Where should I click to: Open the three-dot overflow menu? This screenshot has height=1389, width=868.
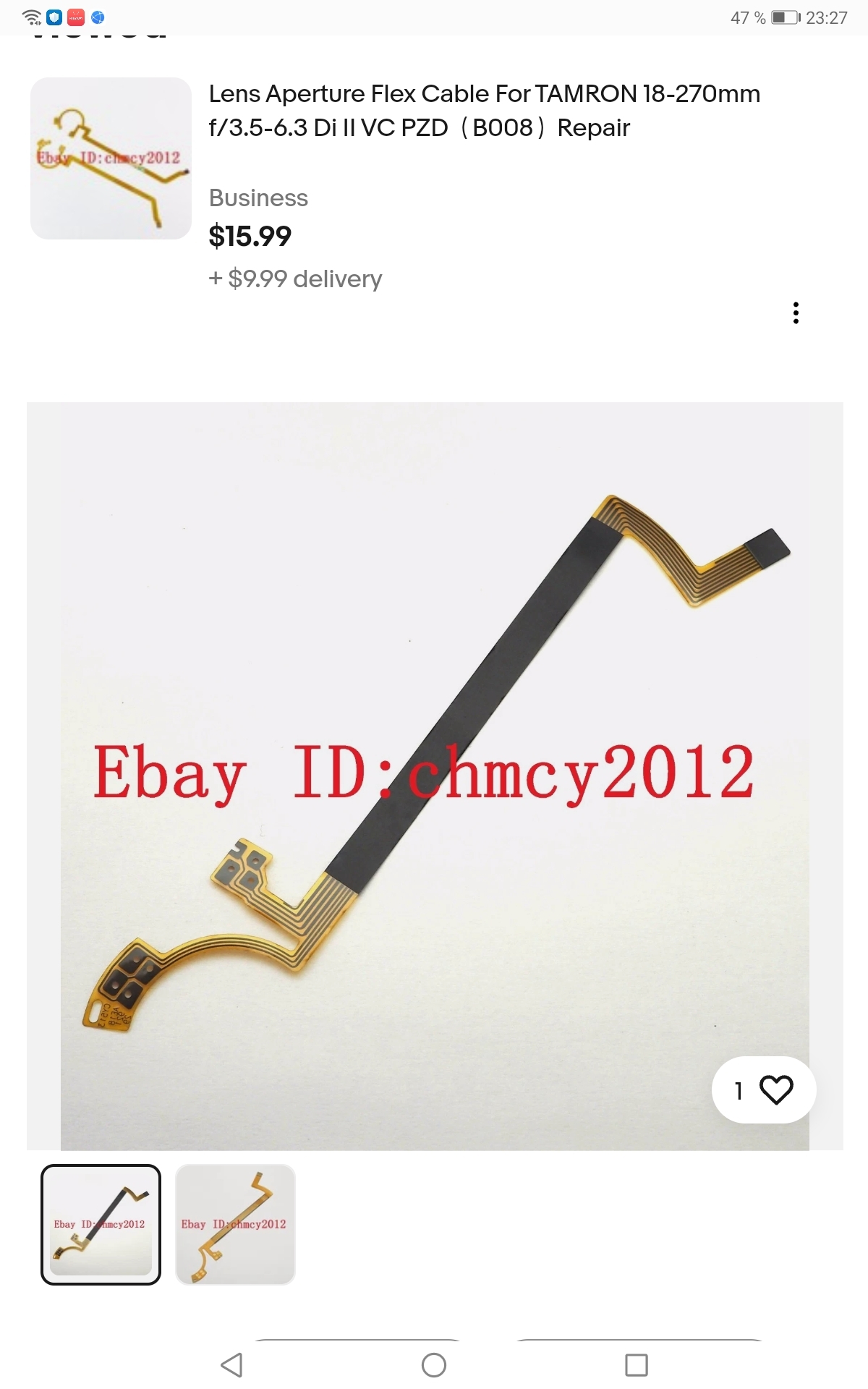tap(796, 313)
